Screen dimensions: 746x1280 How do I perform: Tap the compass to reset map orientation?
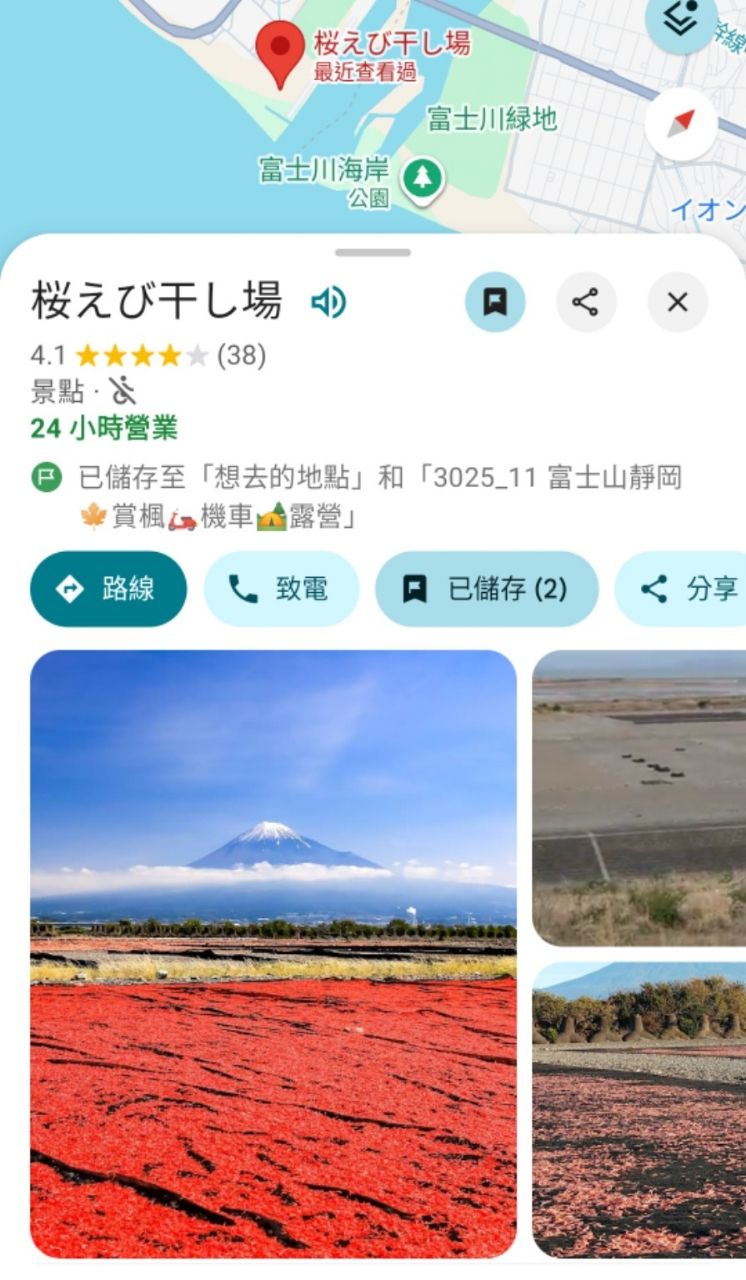coord(681,125)
